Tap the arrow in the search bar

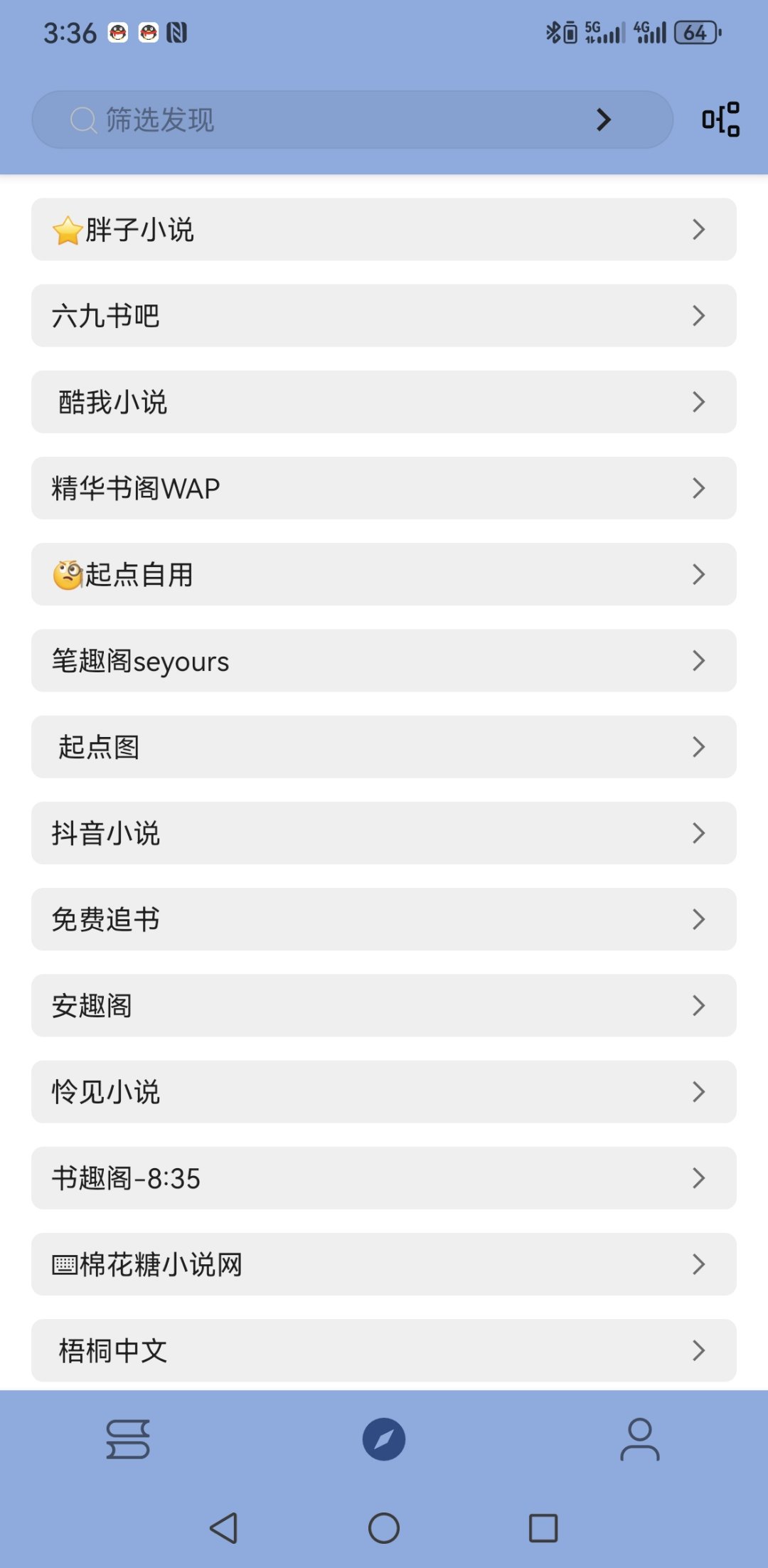tap(604, 120)
